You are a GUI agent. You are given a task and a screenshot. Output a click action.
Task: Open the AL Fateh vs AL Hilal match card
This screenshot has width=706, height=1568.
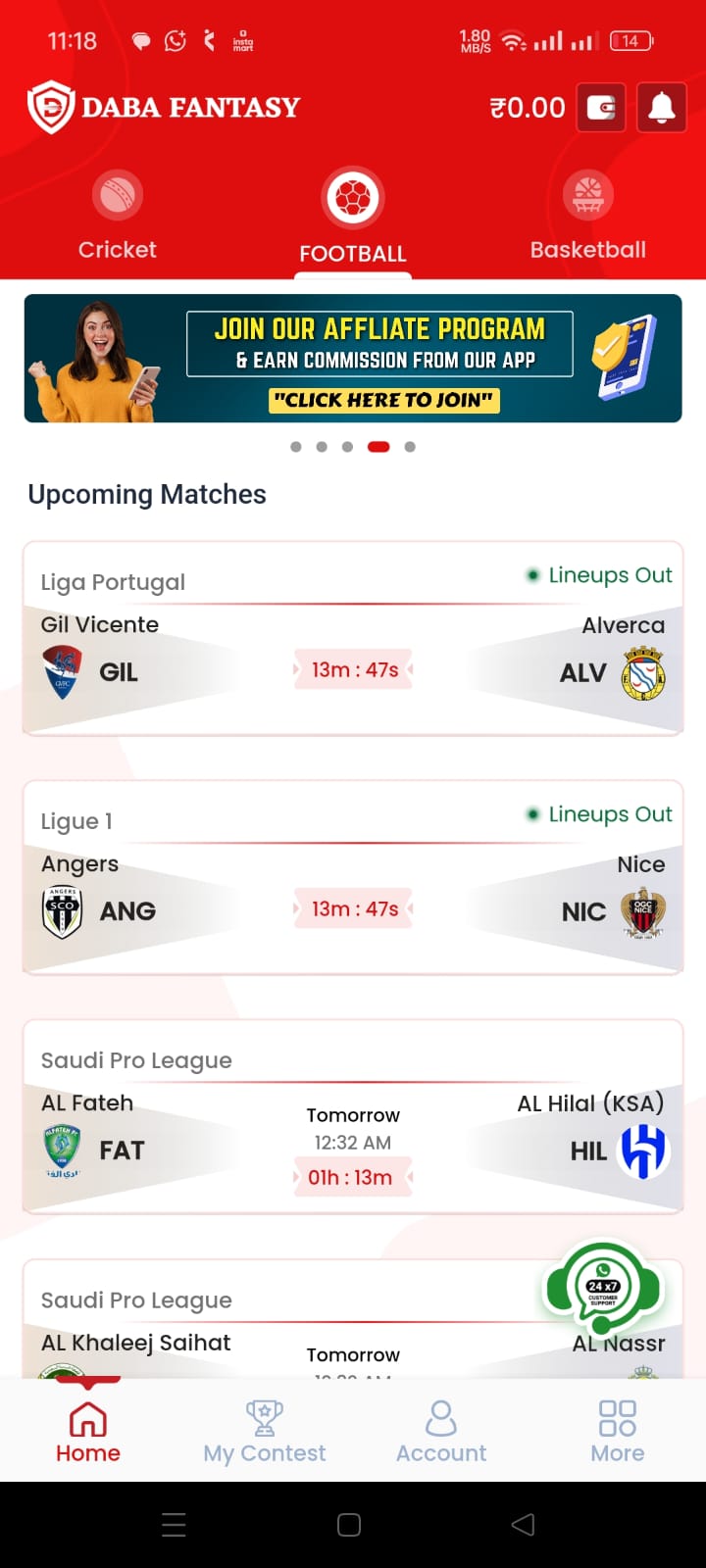(x=353, y=1117)
